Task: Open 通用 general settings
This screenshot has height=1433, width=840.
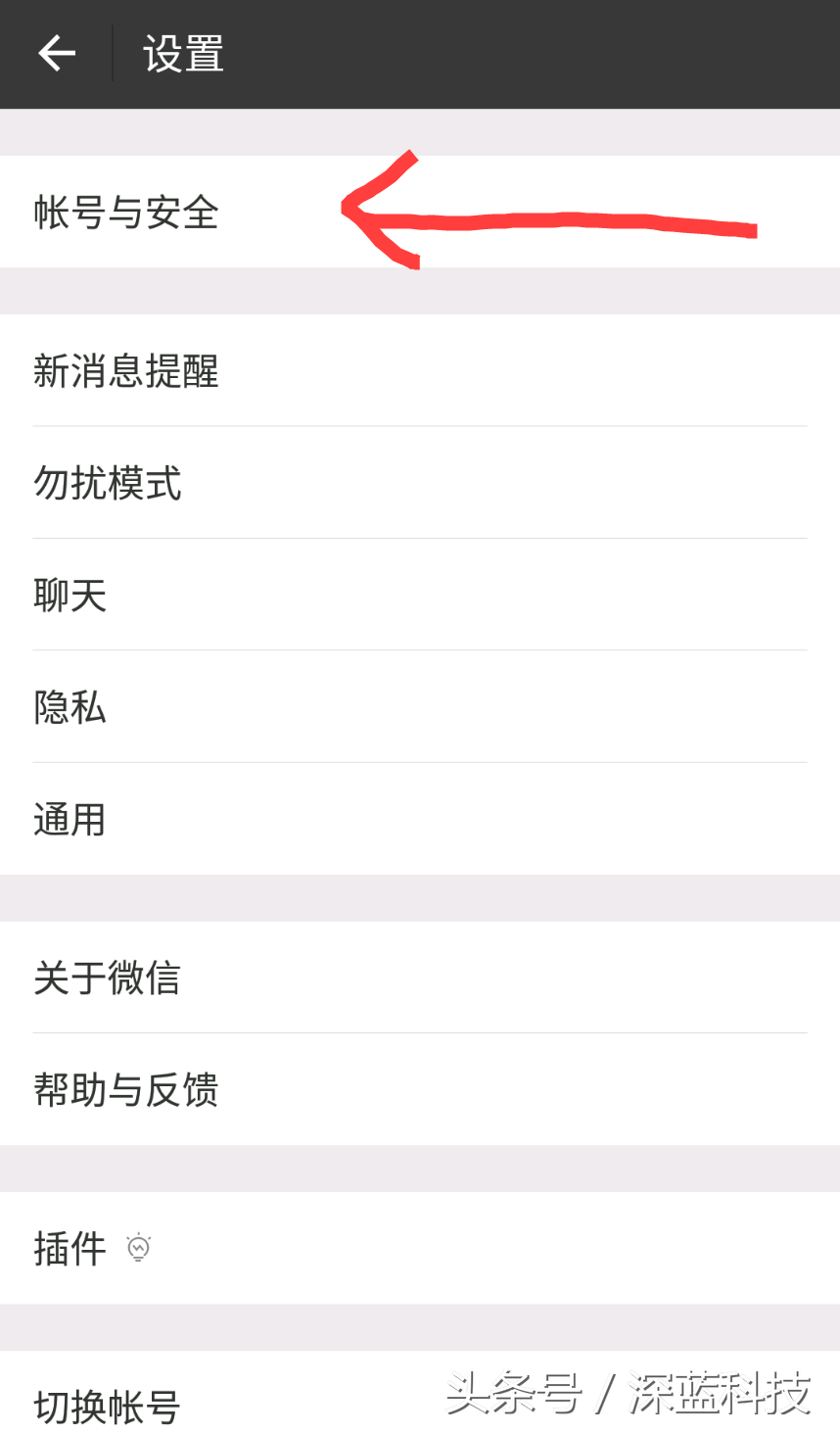Action: pyautogui.click(x=70, y=820)
